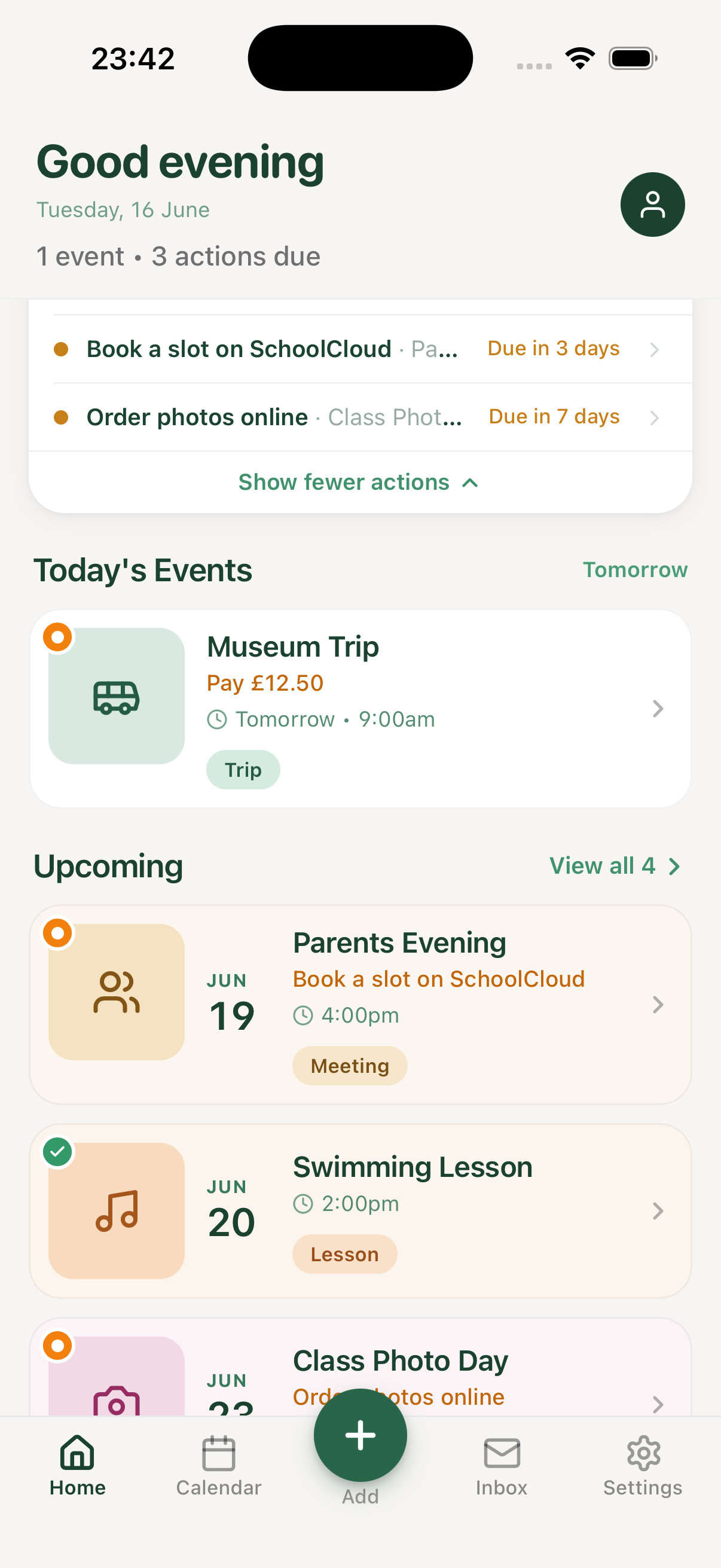
Task: Open the Parents Evening event card
Action: pyautogui.click(x=360, y=1004)
